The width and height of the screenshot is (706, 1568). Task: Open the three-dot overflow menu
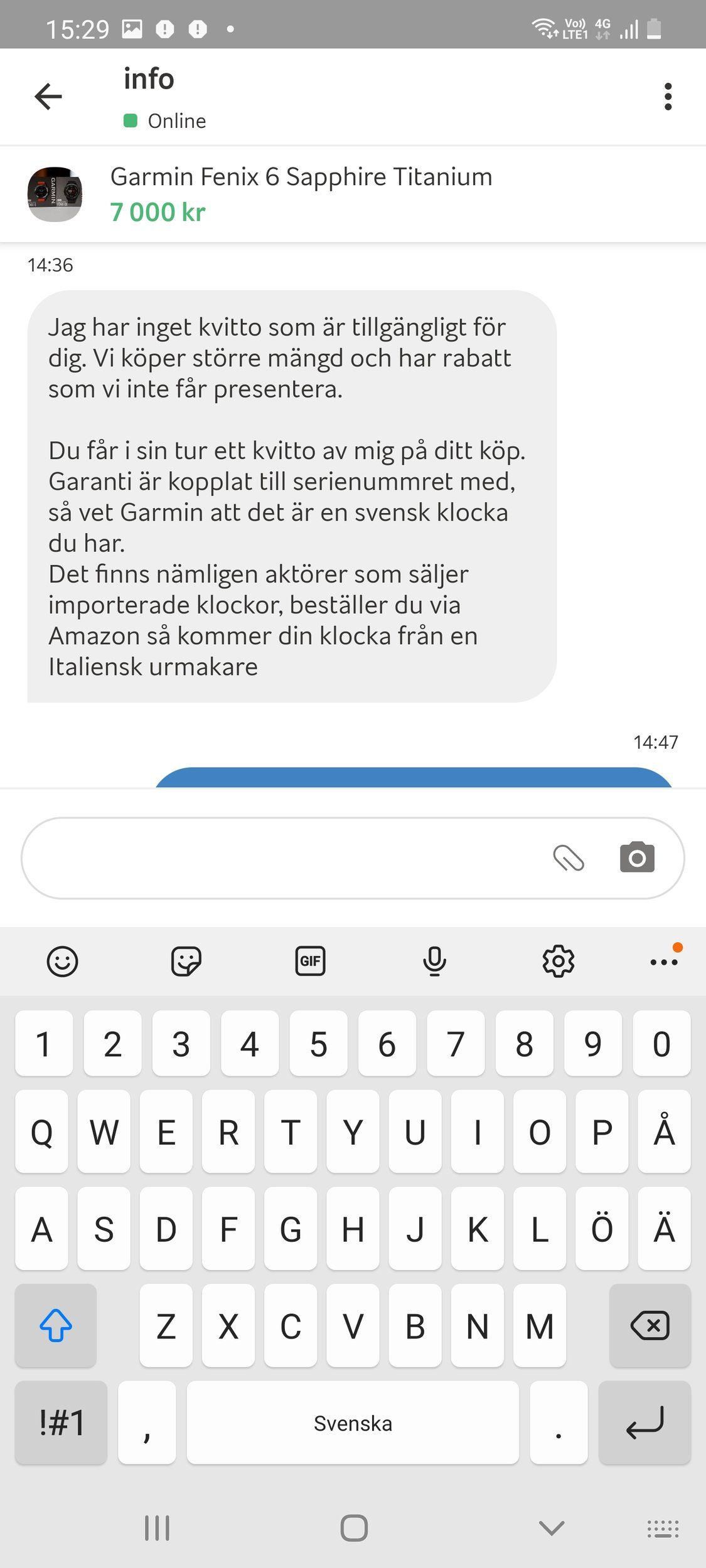tap(668, 97)
